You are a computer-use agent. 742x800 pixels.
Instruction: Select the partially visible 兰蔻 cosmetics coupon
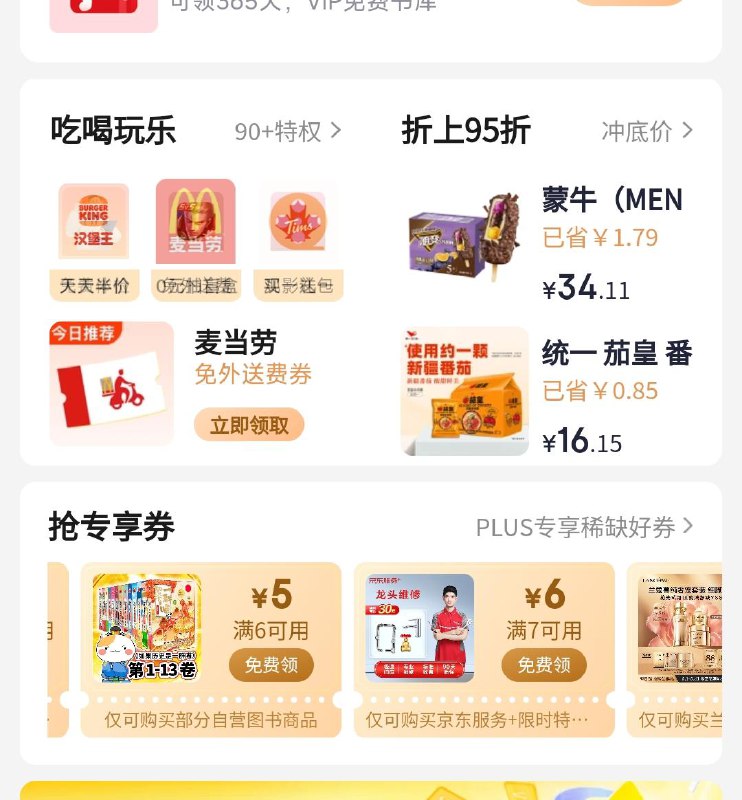[x=688, y=627]
